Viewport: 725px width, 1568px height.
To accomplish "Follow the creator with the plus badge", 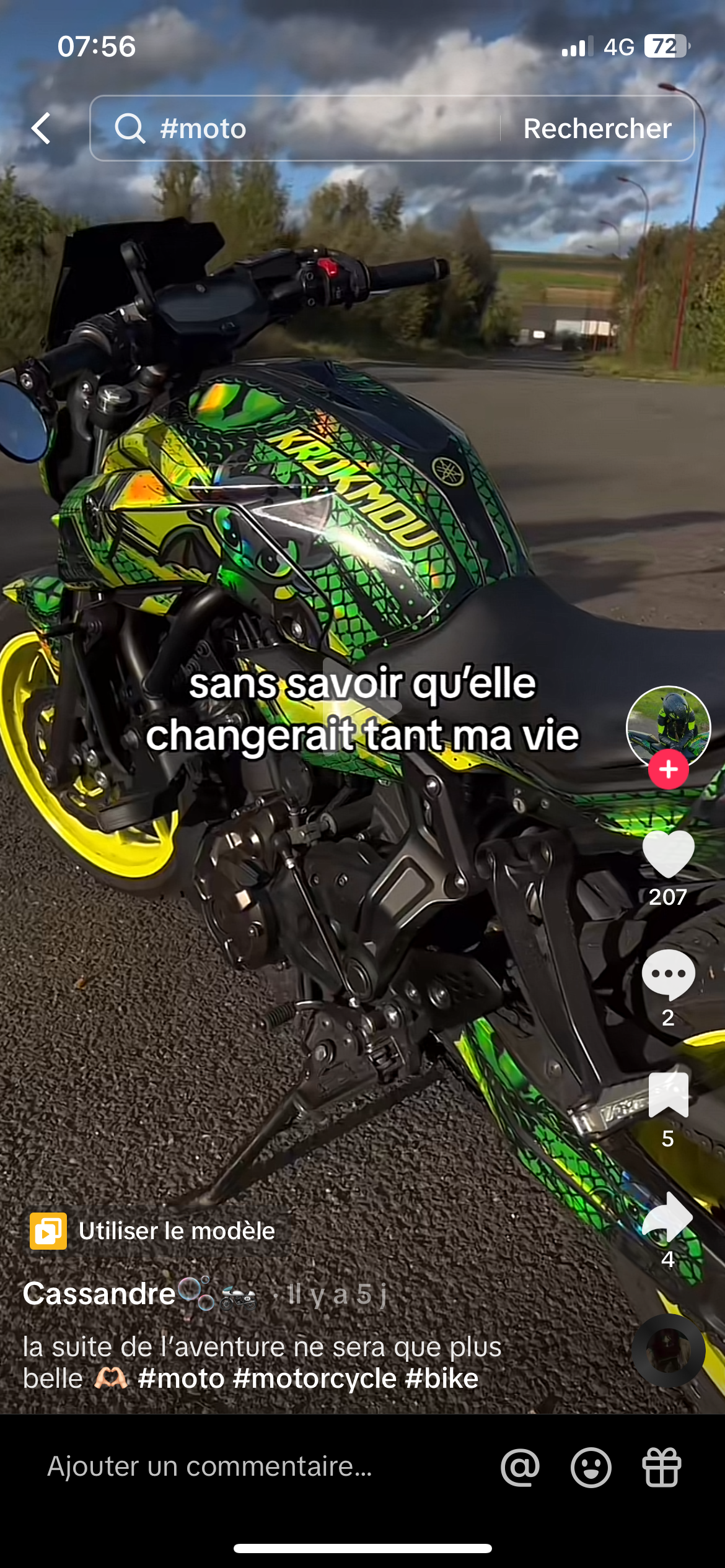I will point(668,769).
